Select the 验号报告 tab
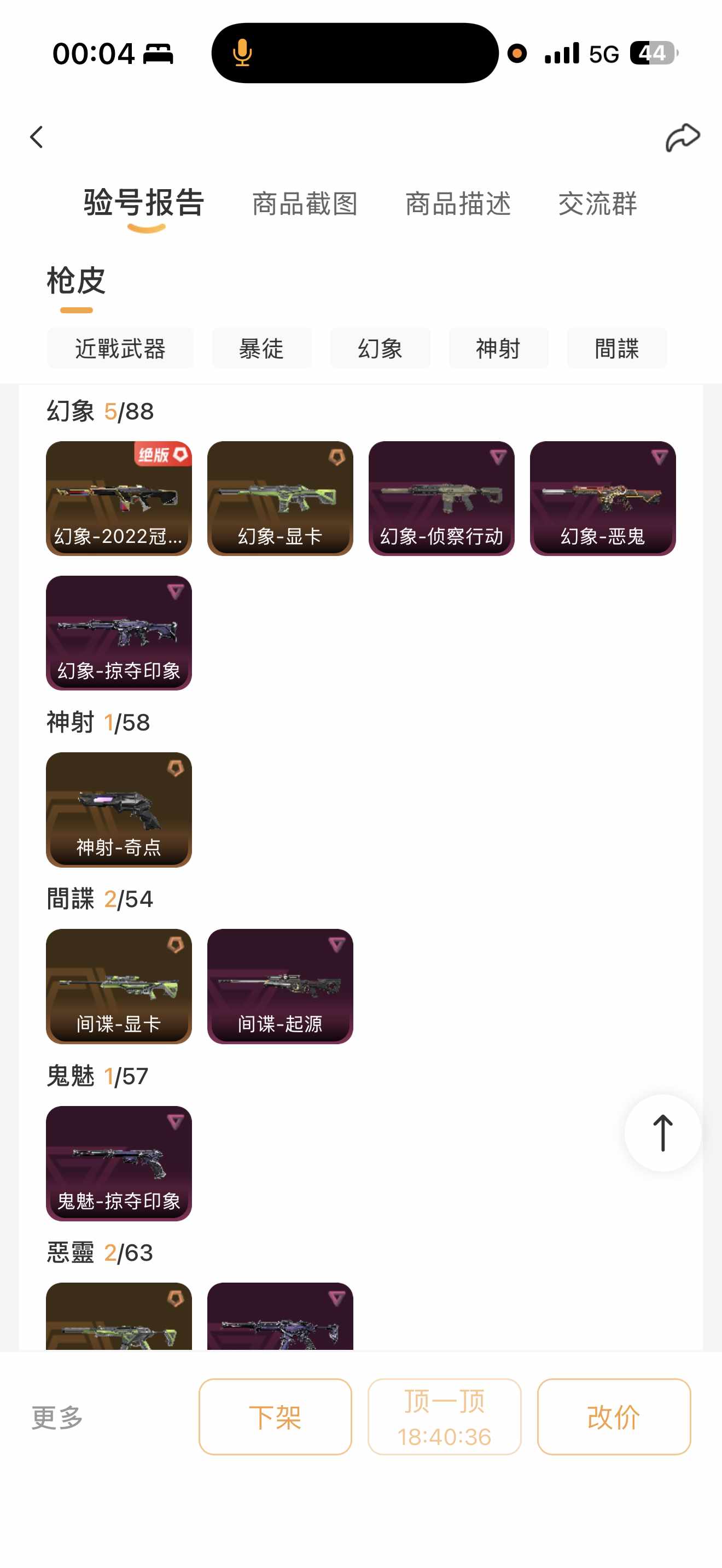The width and height of the screenshot is (722, 1568). 144,203
